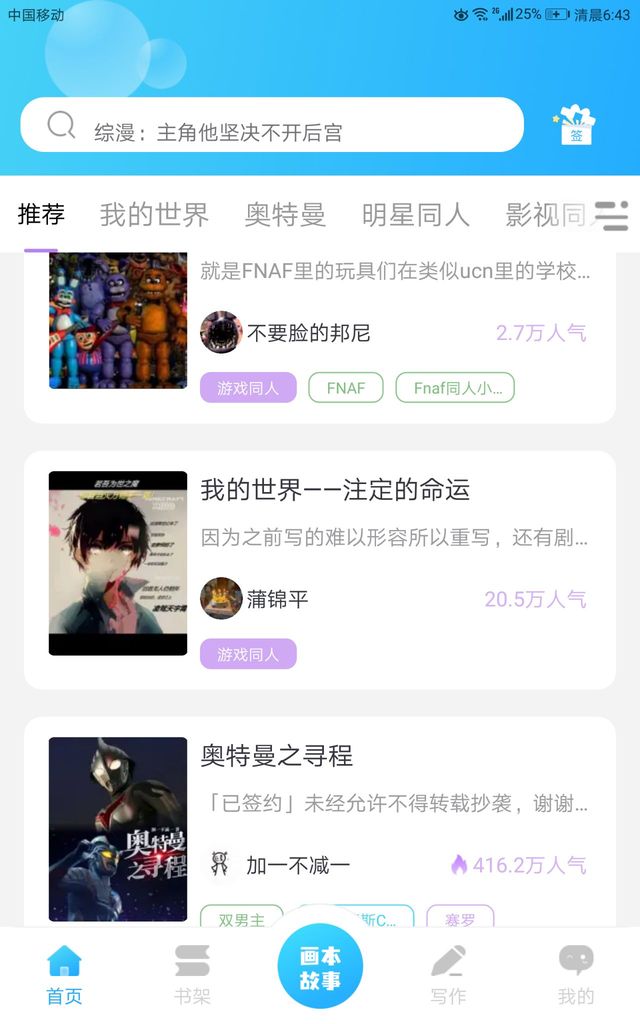Select the 明星同人 tab
Viewport: 640px width, 1024px height.
pyautogui.click(x=415, y=214)
